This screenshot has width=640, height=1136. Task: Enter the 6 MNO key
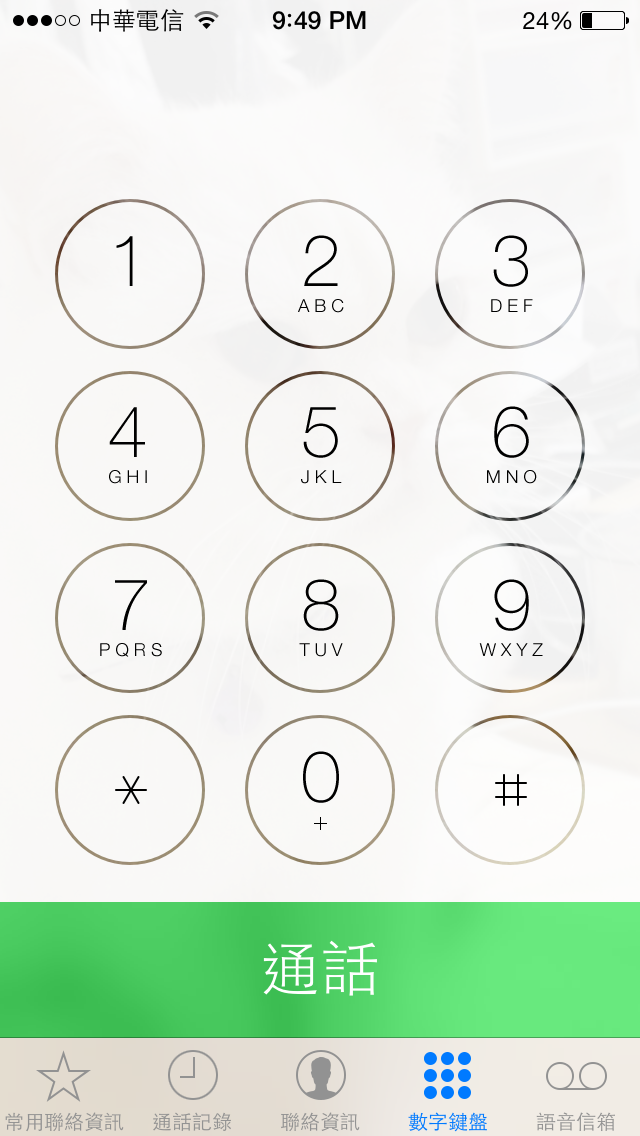(x=510, y=446)
